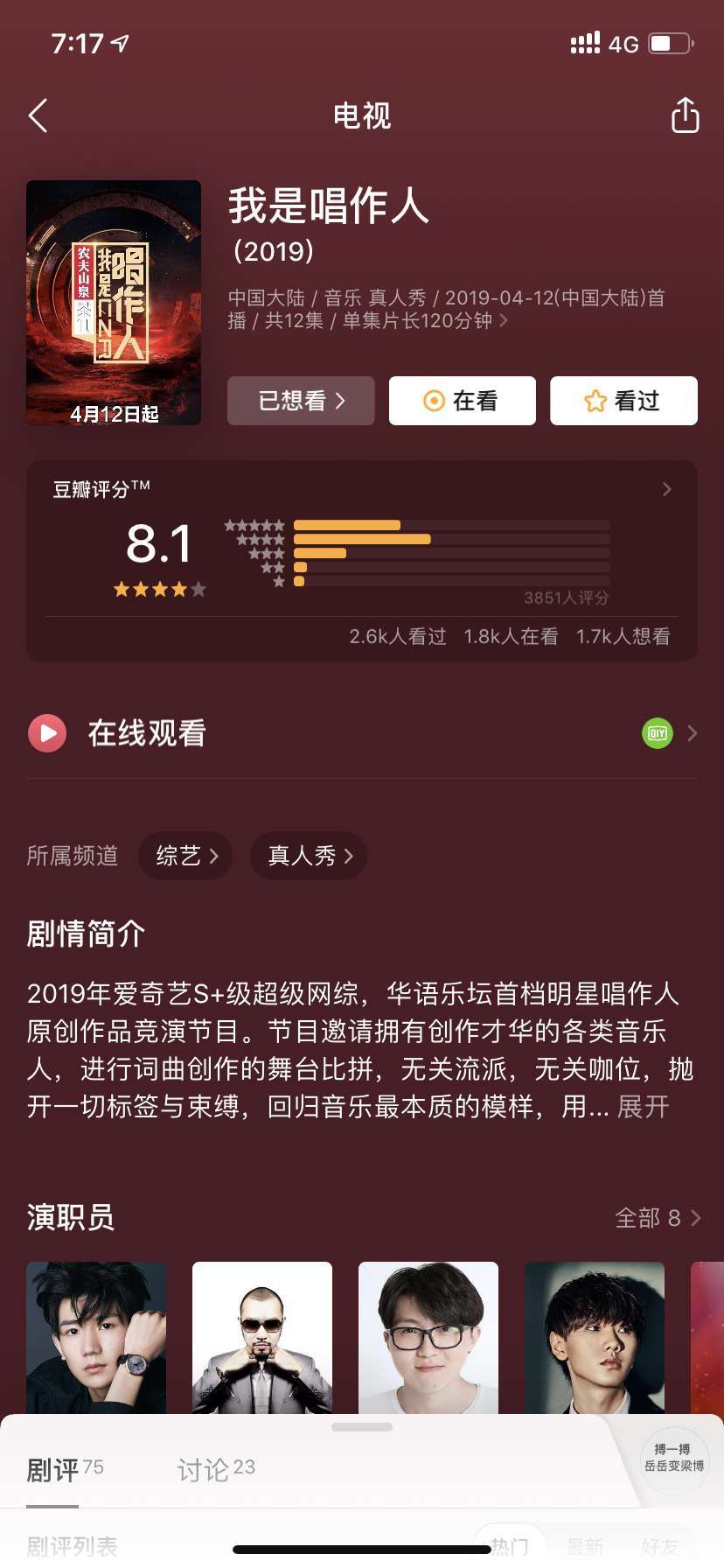Screen dimensions: 724x1568
Task: Switch to the 讨论 tab
Action: click(x=216, y=1470)
